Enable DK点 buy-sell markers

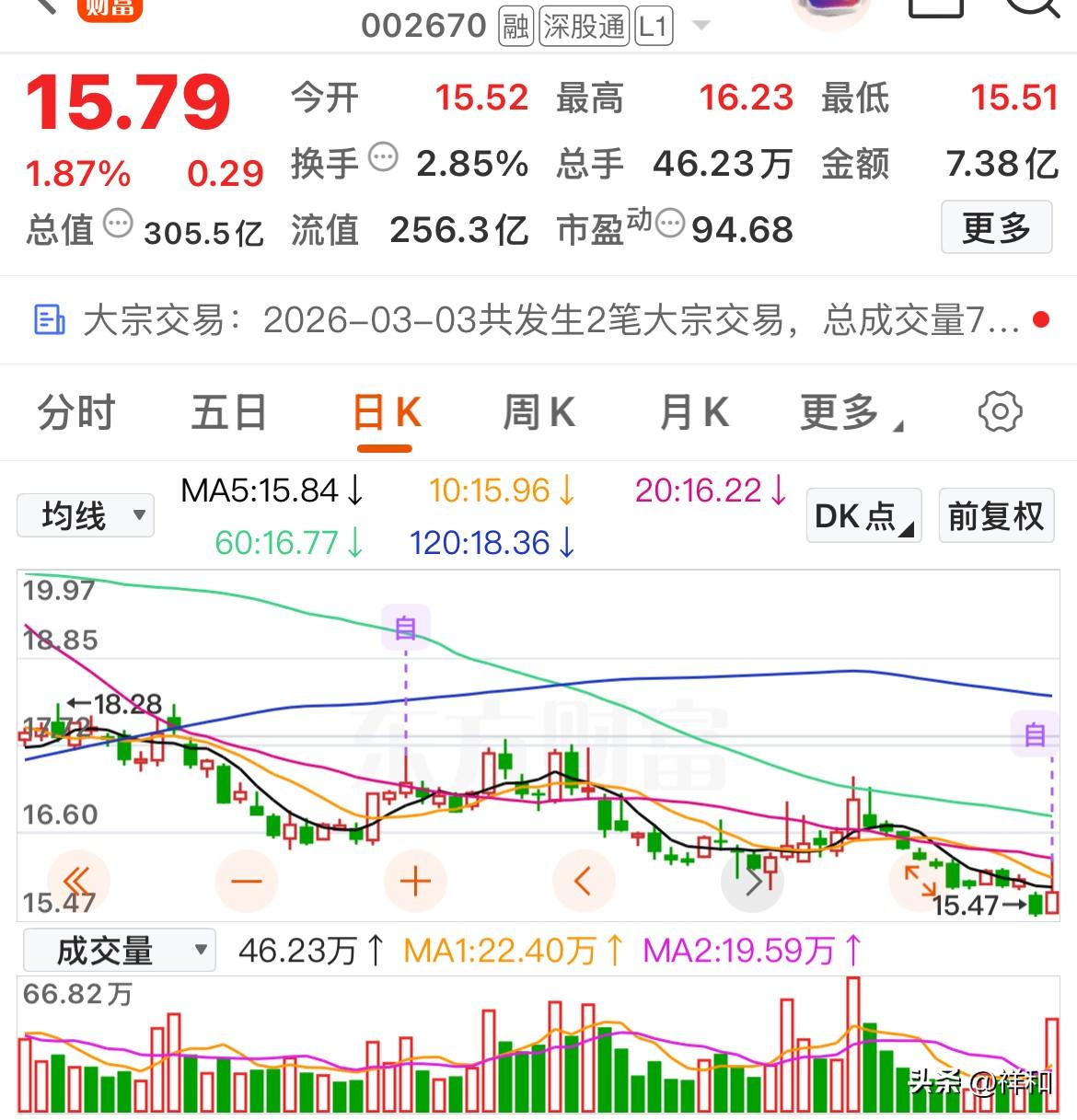coord(862,516)
